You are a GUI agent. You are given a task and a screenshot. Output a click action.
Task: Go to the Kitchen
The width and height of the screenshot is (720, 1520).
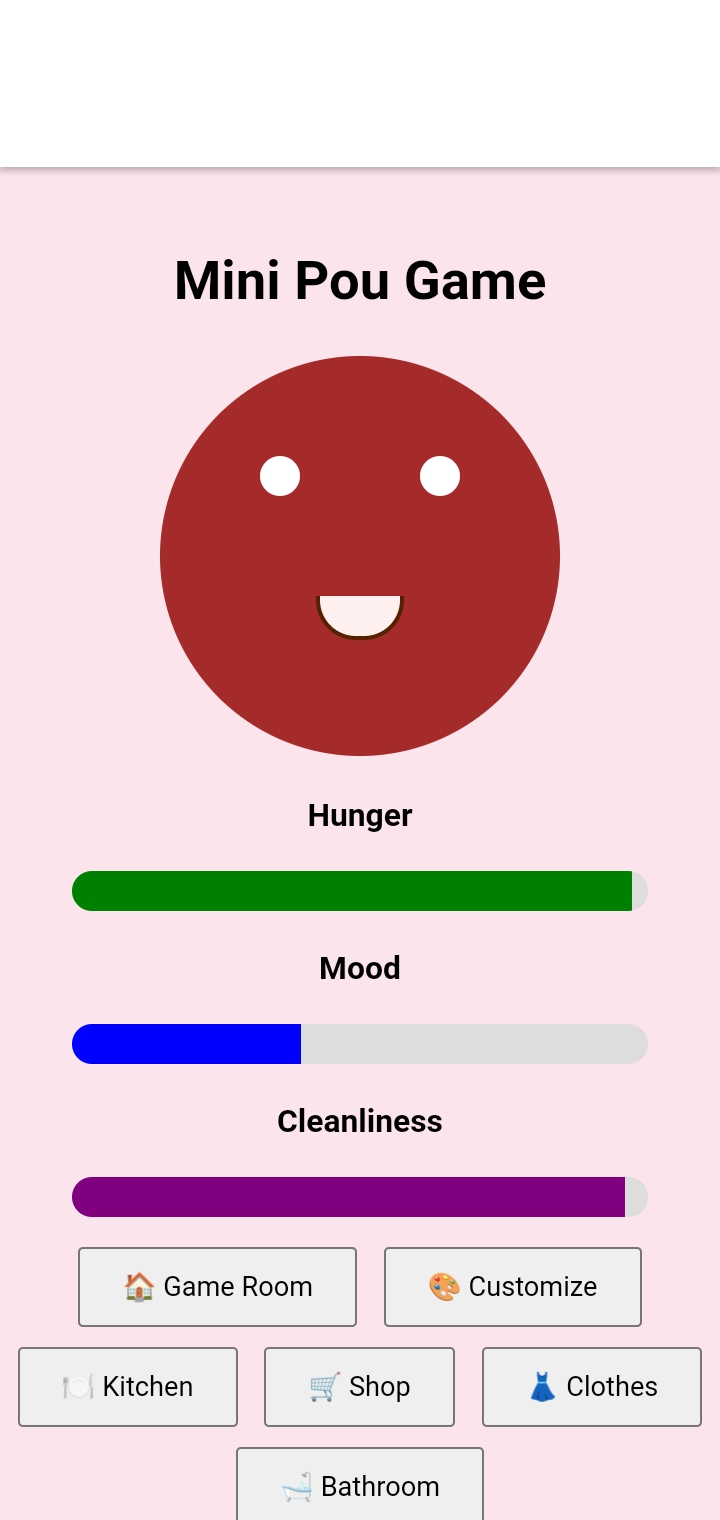tap(128, 1386)
